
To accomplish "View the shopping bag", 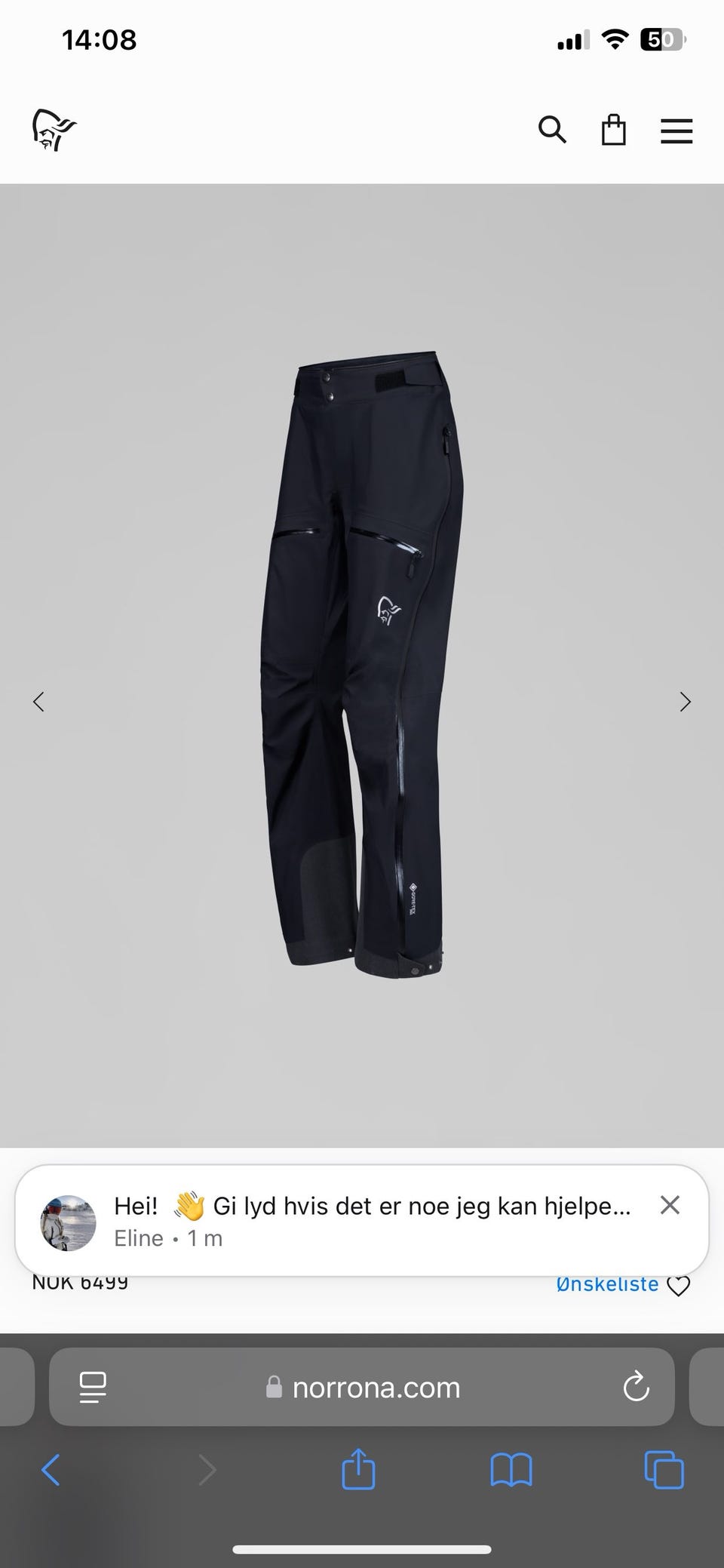I will click(x=613, y=131).
